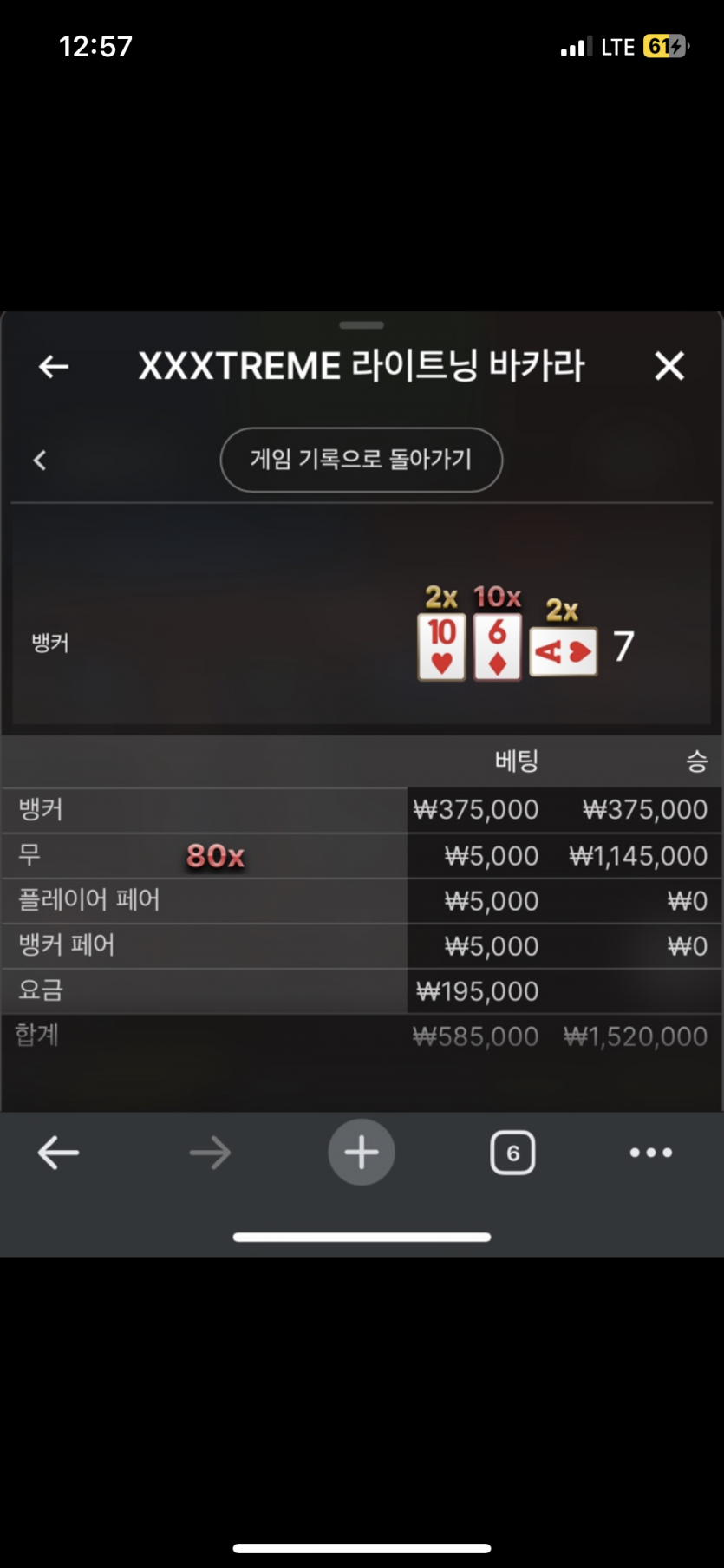The width and height of the screenshot is (724, 1568).
Task: Open the browser overflow menu
Action: tap(650, 1153)
